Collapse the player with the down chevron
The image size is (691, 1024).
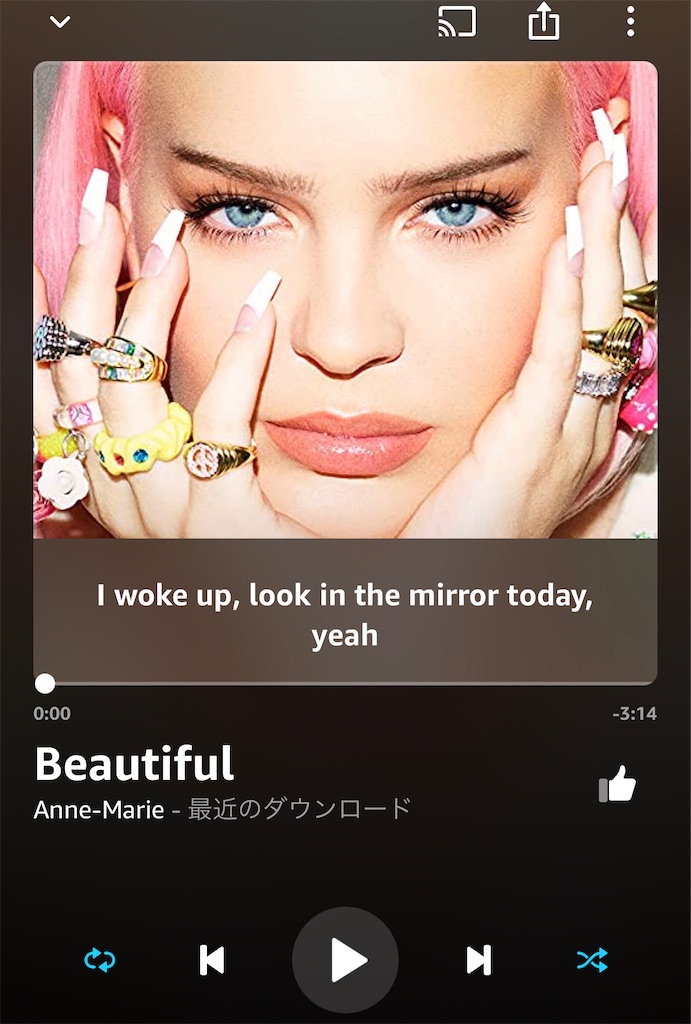(x=60, y=22)
